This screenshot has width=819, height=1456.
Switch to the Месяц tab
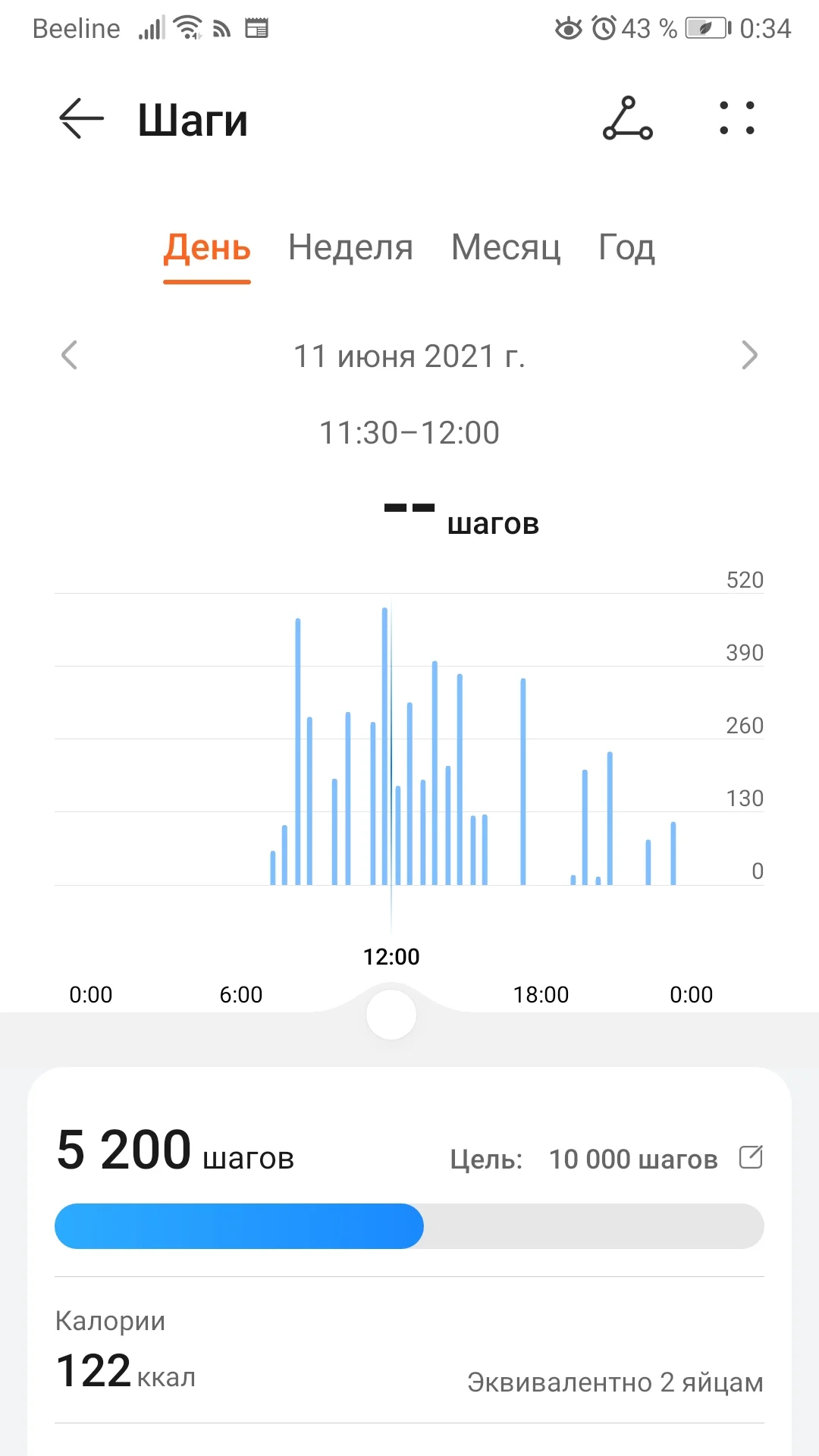coord(506,248)
